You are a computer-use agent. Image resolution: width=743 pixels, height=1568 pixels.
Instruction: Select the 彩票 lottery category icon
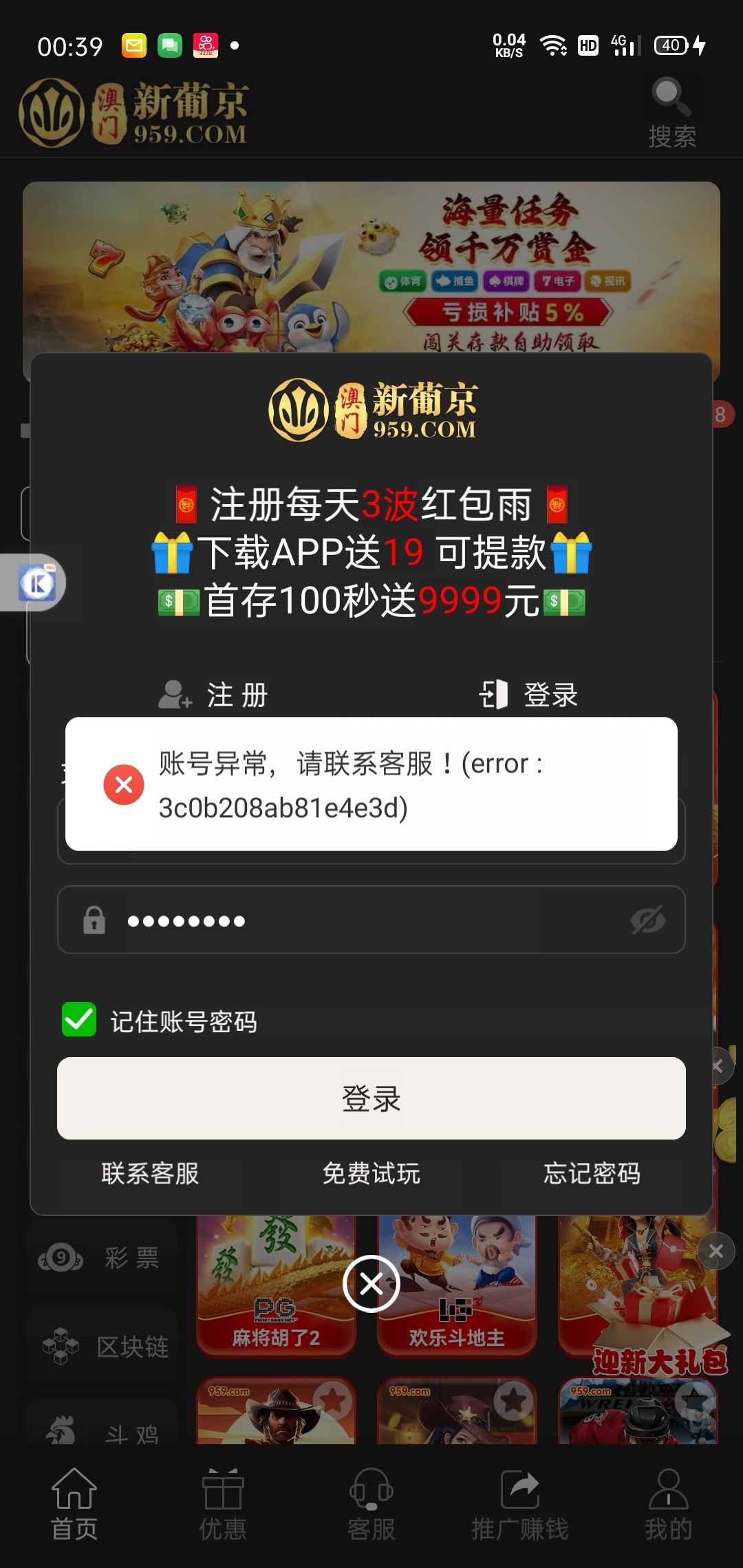coord(61,1256)
